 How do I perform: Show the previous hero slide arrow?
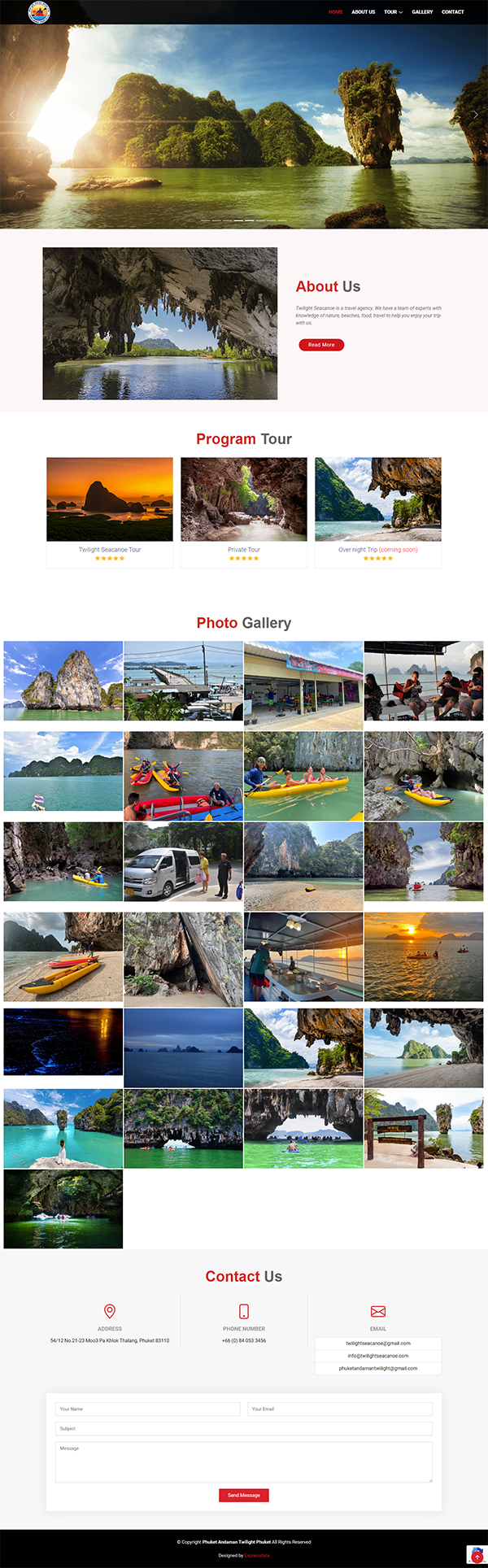pos(12,115)
